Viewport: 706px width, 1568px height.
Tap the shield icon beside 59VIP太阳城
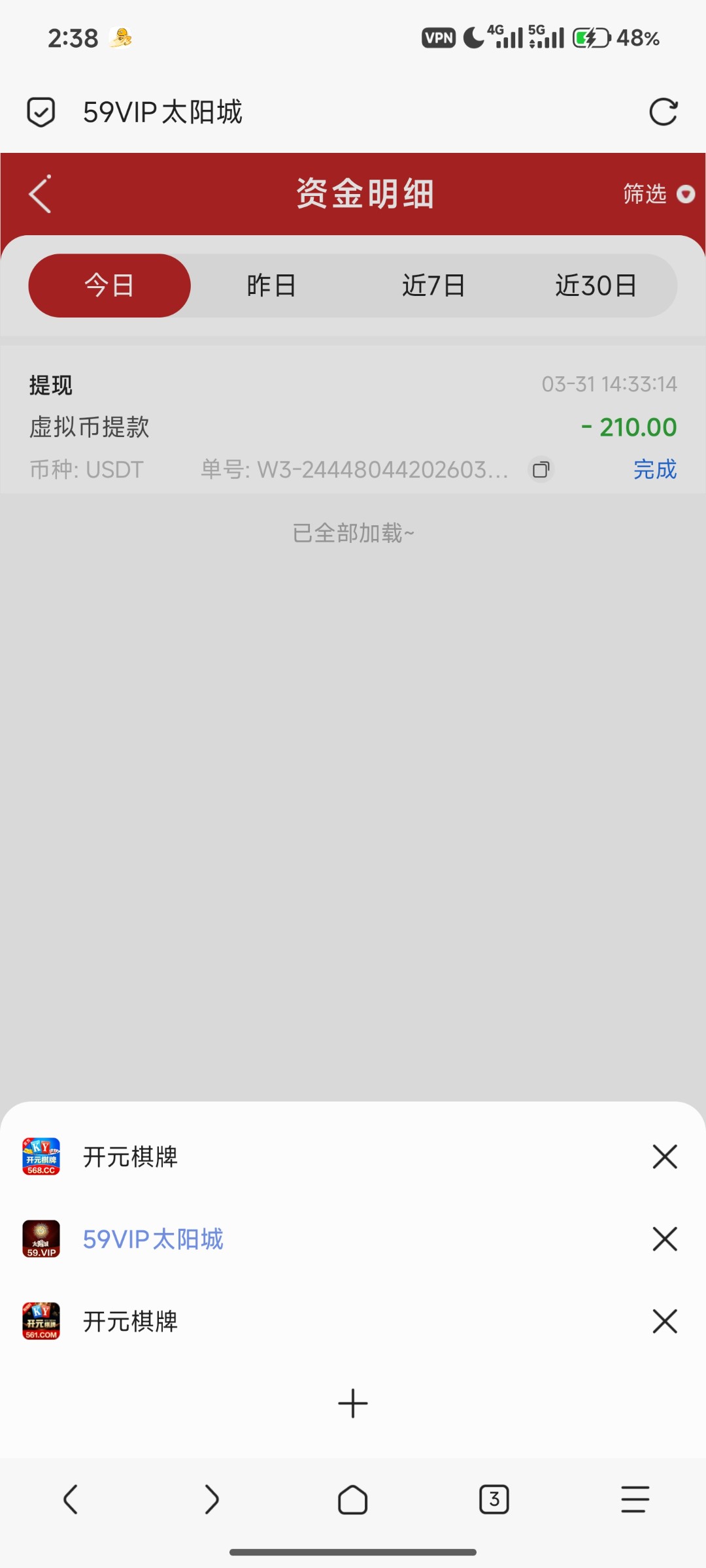tap(41, 112)
